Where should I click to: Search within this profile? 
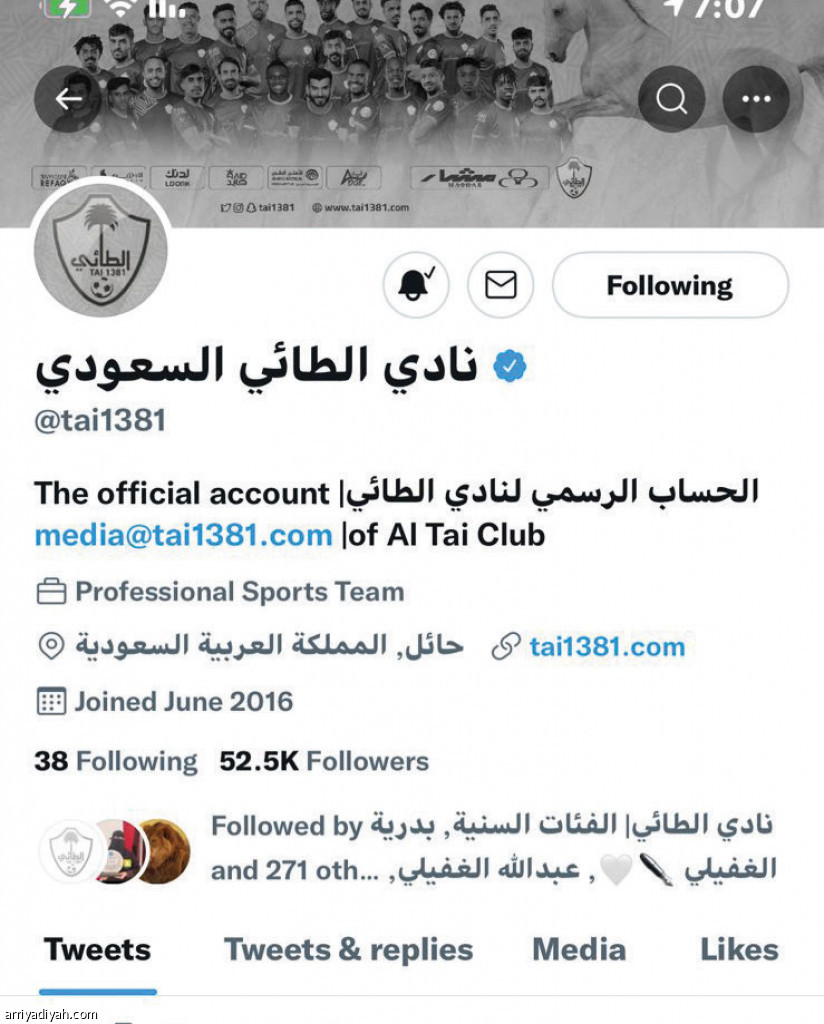(x=672, y=99)
